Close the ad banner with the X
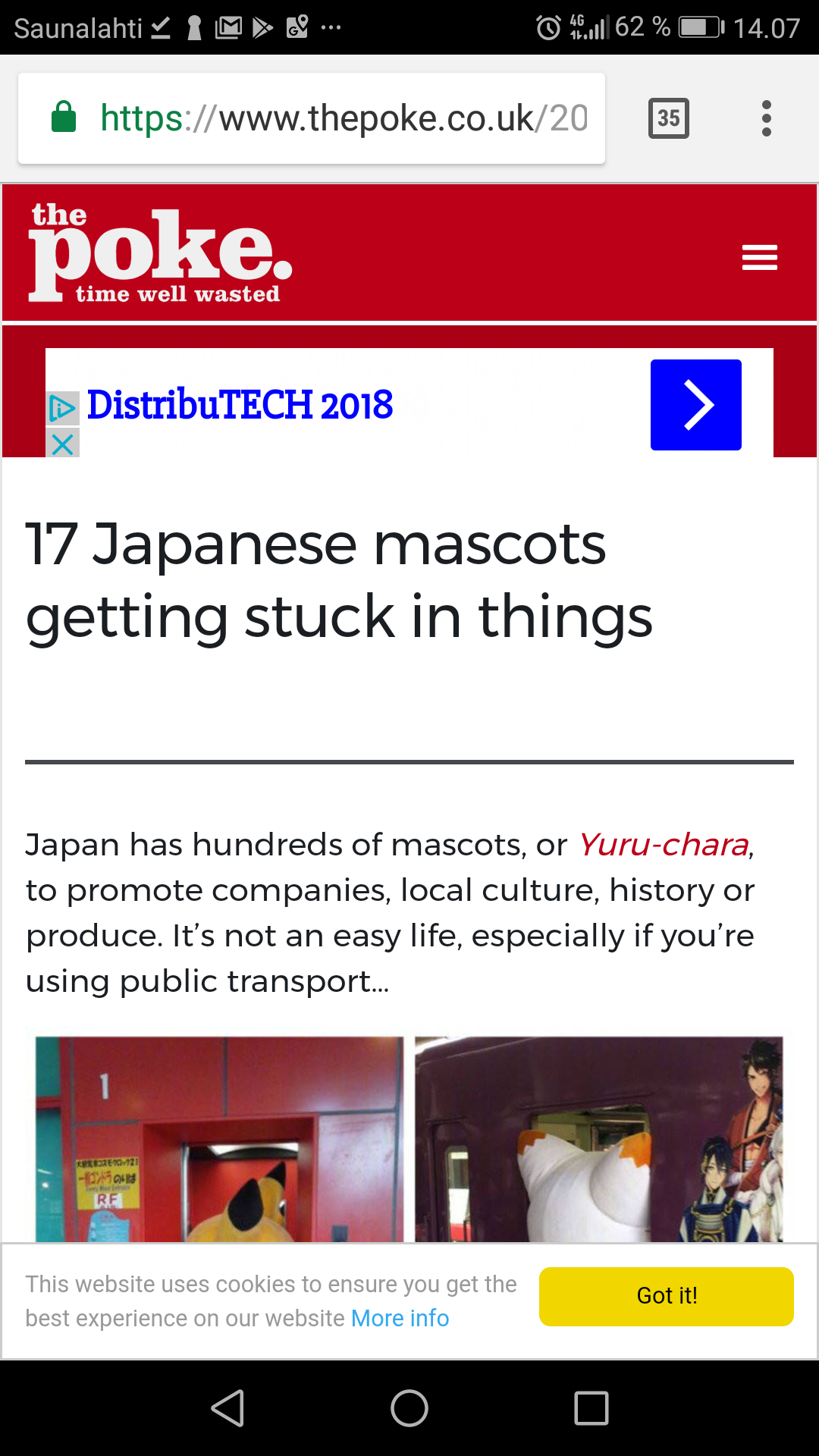The image size is (819, 1456). 63,444
